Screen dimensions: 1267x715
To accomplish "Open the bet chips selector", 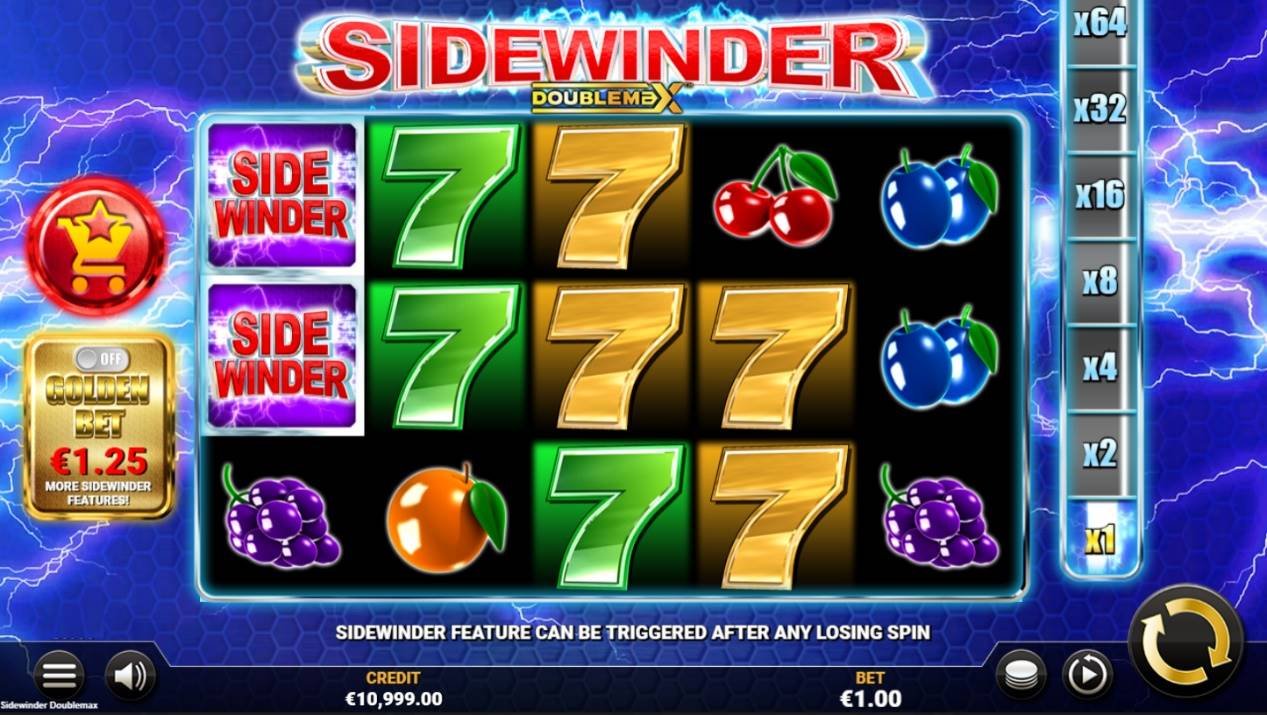I will click(x=1021, y=675).
